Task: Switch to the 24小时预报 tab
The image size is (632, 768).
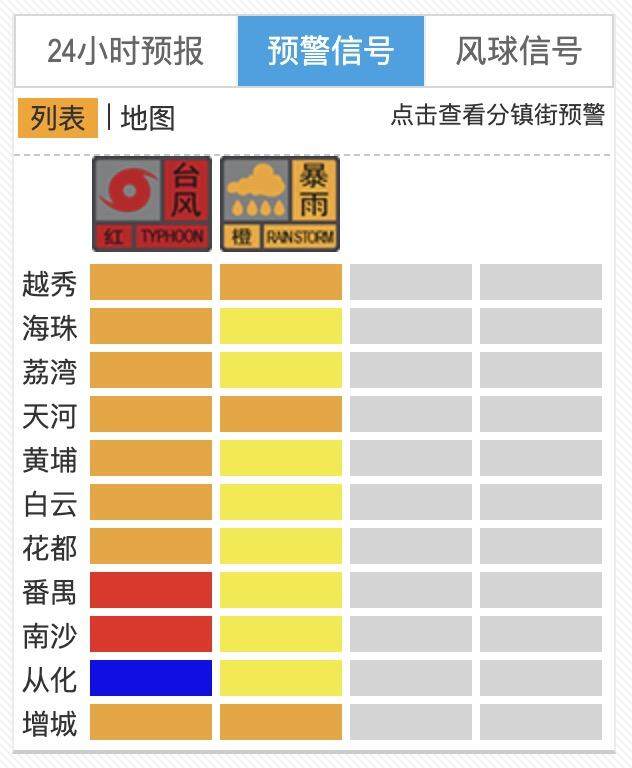Action: point(125,51)
